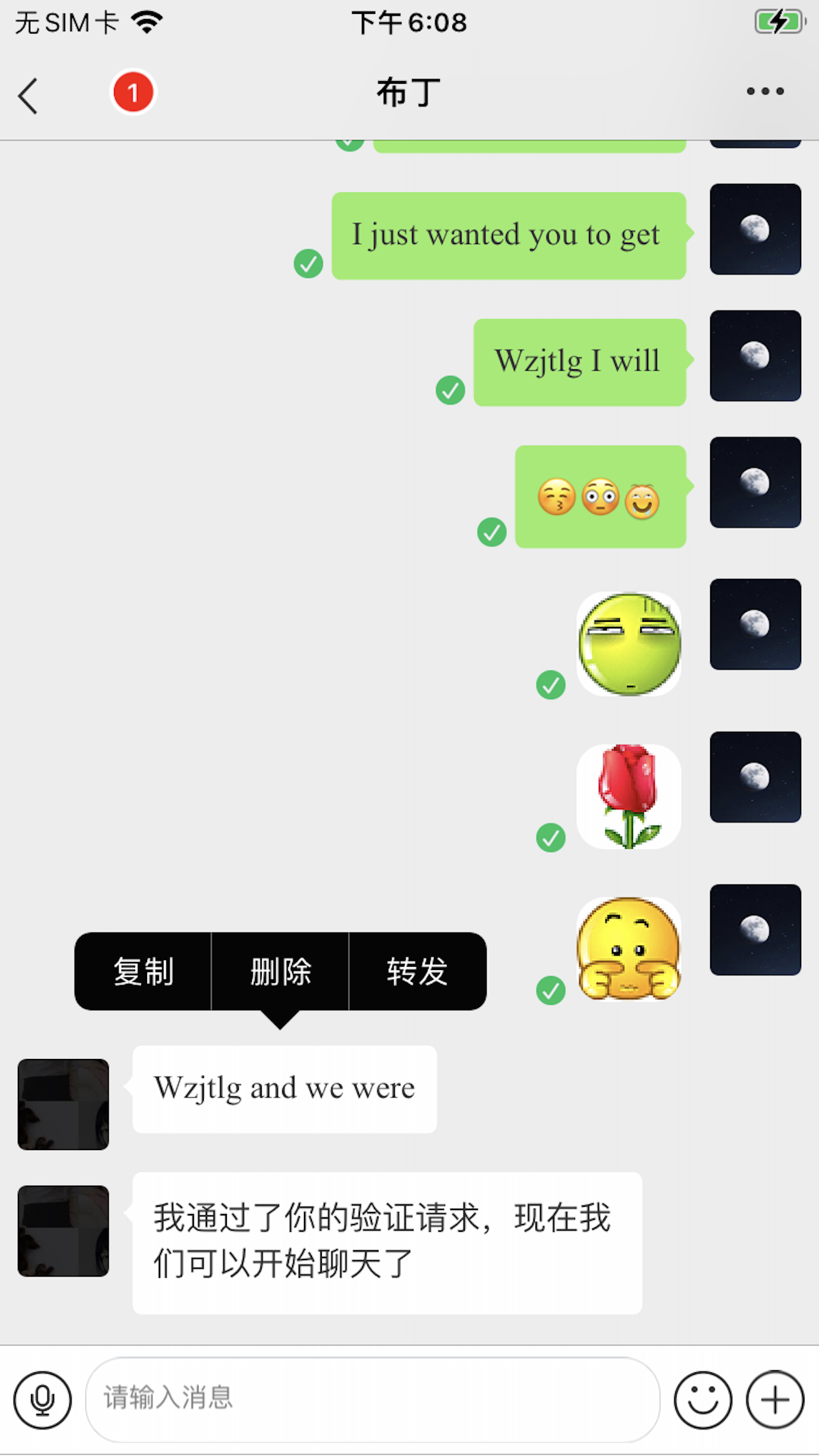This screenshot has height=1456, width=819.
Task: Choose 删除 to delete the message
Action: click(280, 971)
